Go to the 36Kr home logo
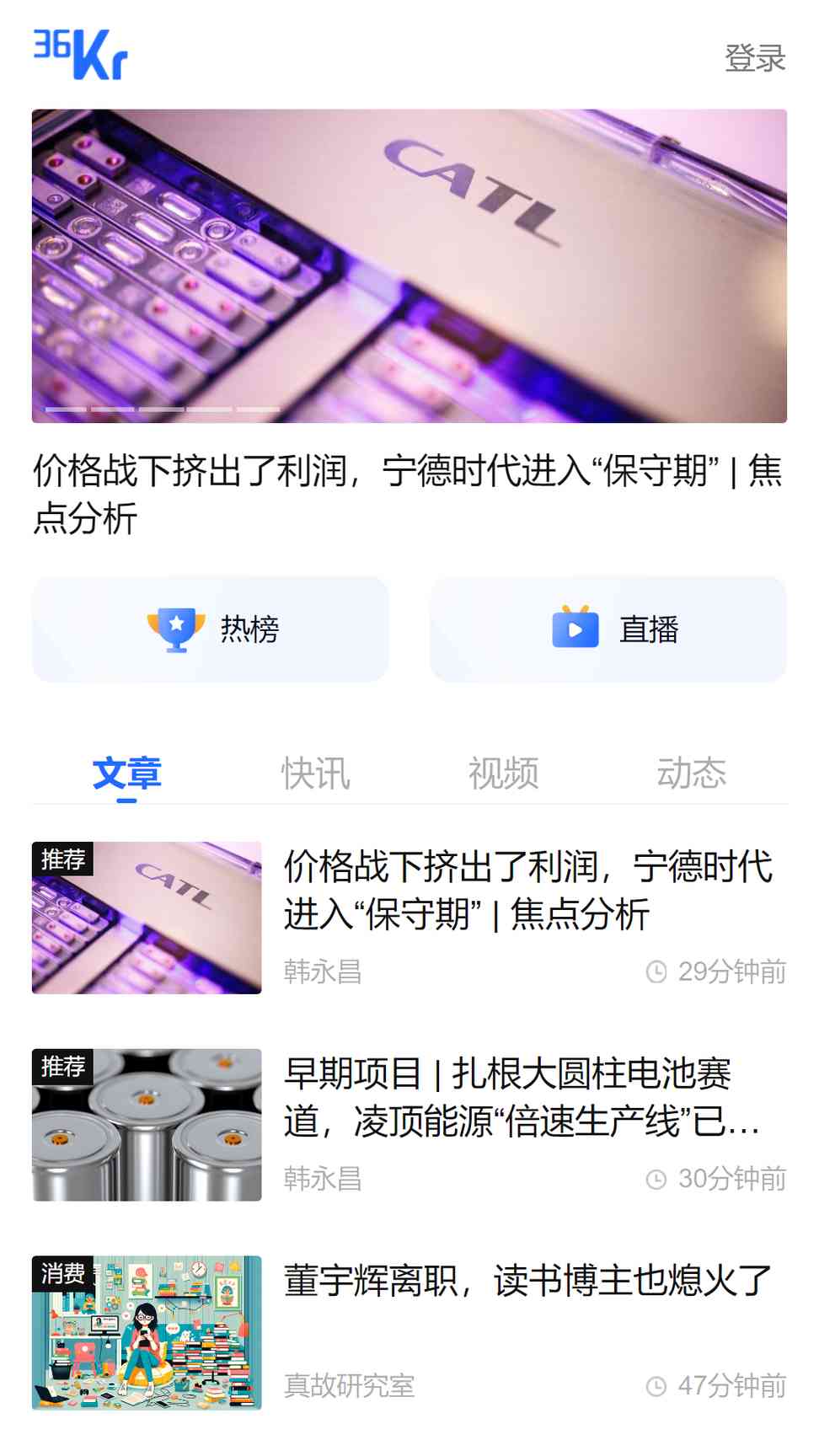This screenshot has width=819, height=1456. [80, 55]
